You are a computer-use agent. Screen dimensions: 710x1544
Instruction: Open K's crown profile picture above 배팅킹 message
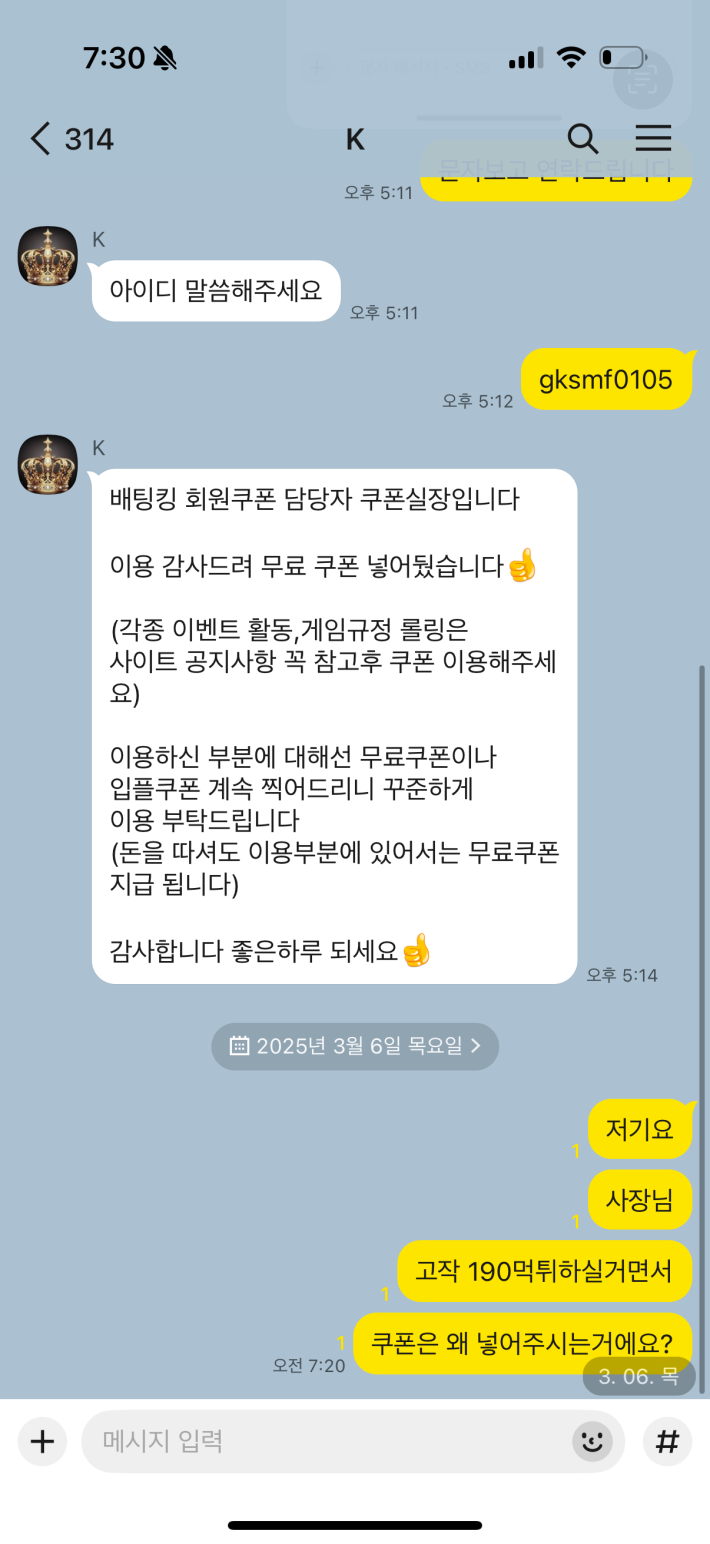[48, 464]
